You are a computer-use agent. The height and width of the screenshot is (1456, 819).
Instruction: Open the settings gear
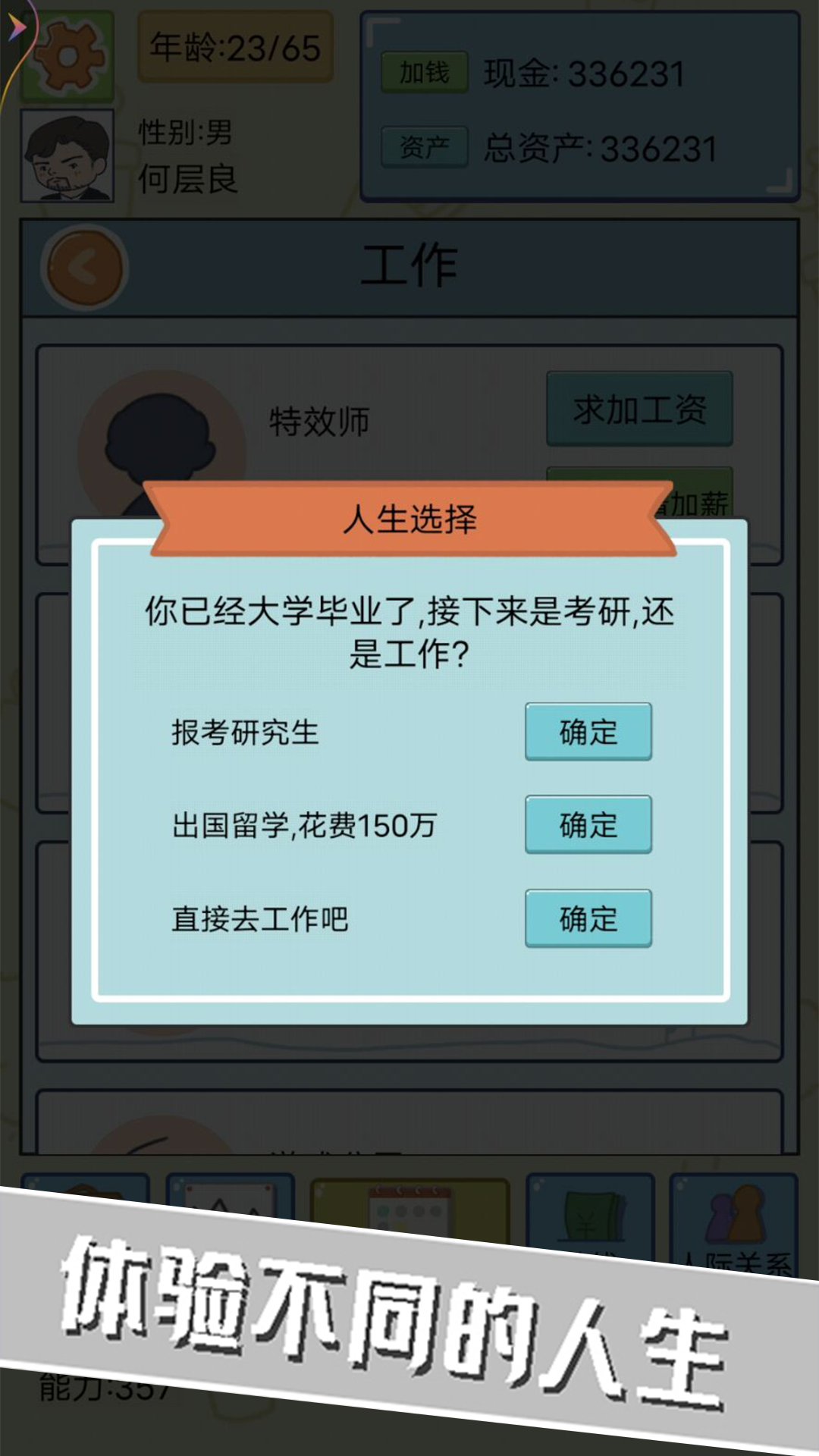[x=67, y=57]
